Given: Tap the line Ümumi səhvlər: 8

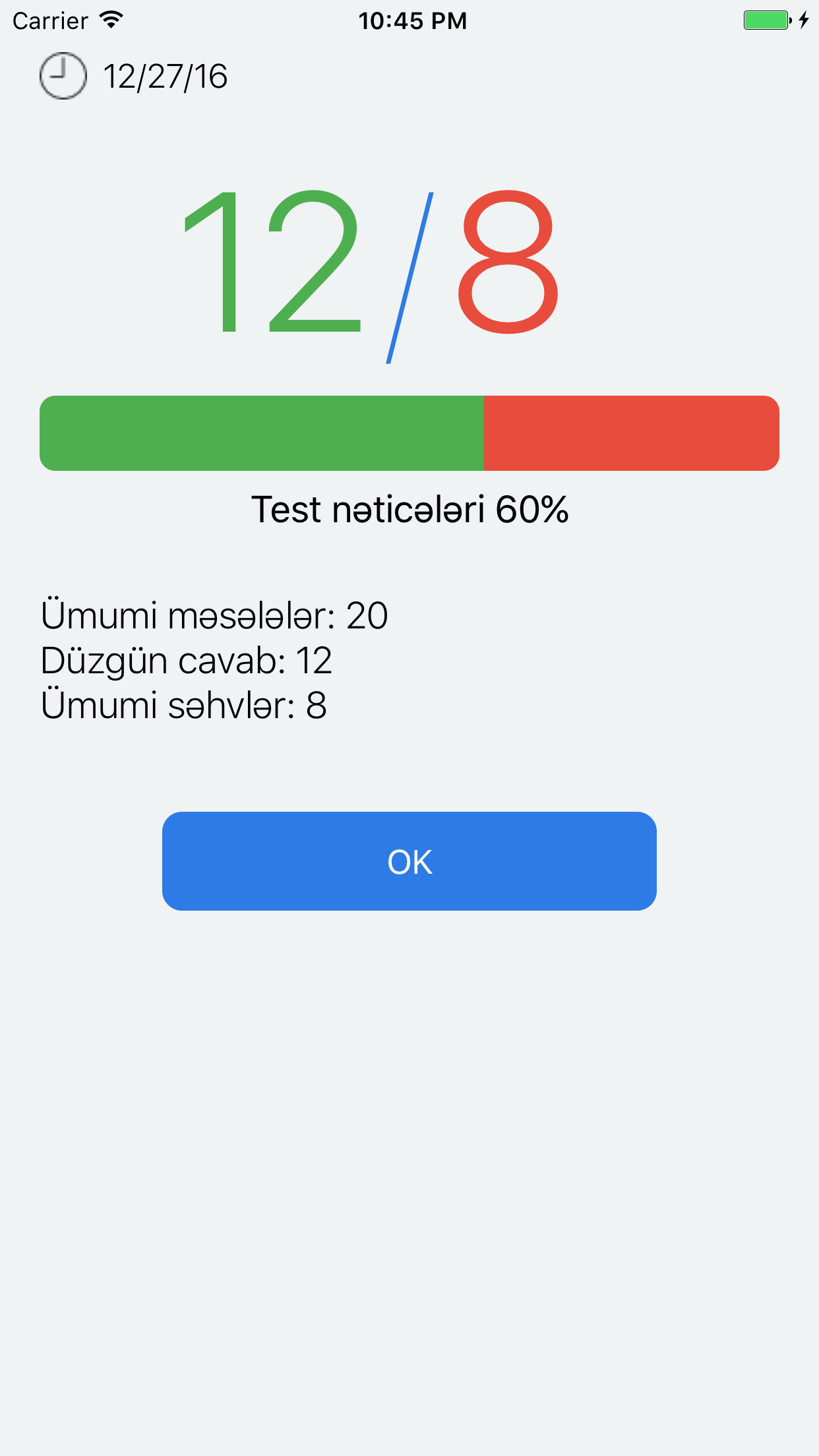Looking at the screenshot, I should (185, 707).
